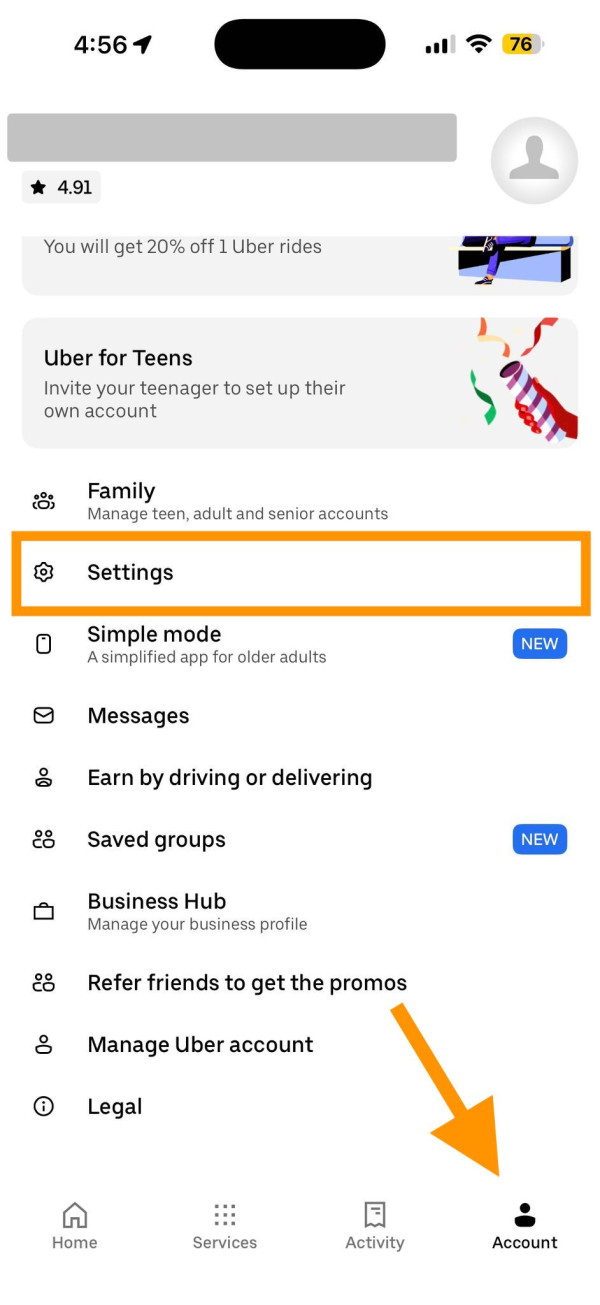Open the Uber for Teens card

(299, 383)
